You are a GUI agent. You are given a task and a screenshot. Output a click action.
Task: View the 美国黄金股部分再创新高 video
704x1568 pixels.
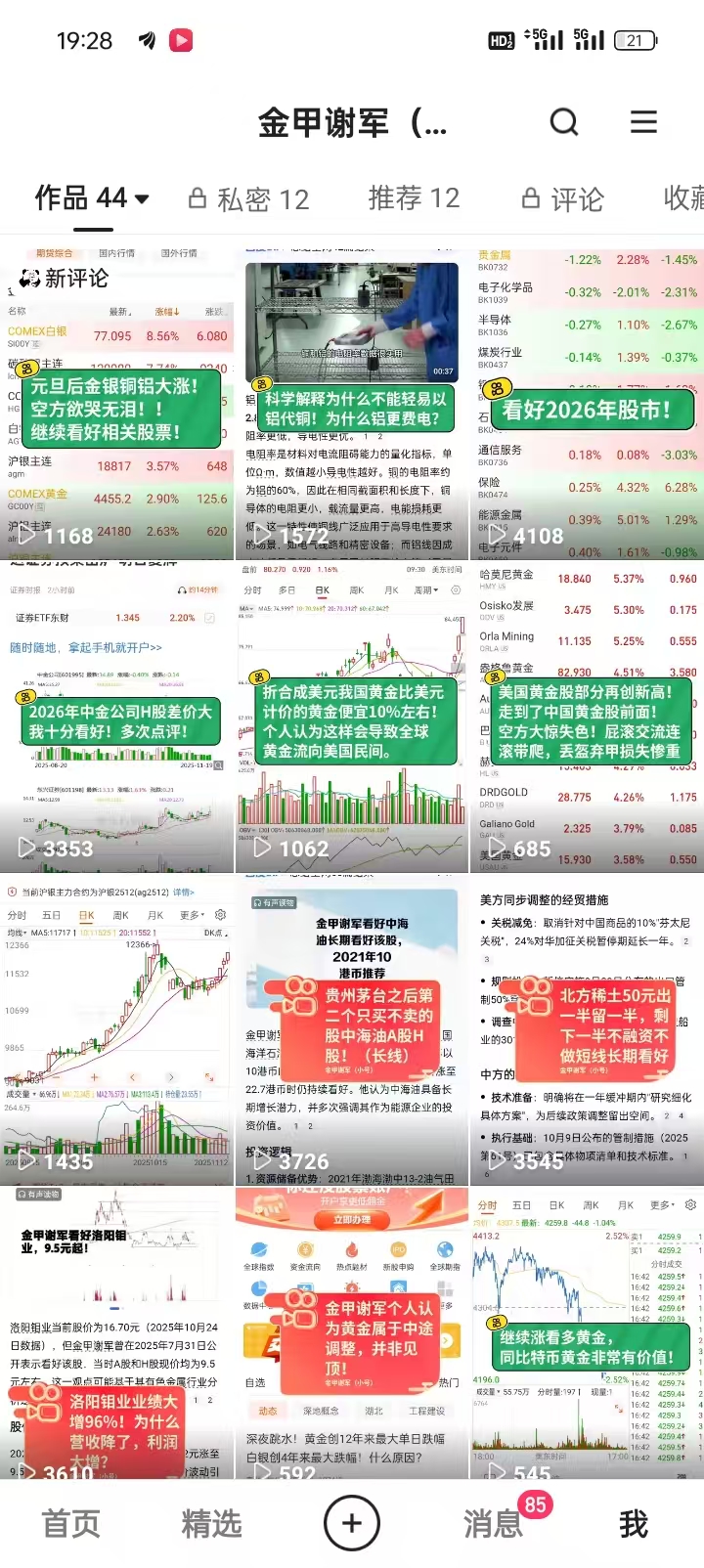tap(587, 717)
